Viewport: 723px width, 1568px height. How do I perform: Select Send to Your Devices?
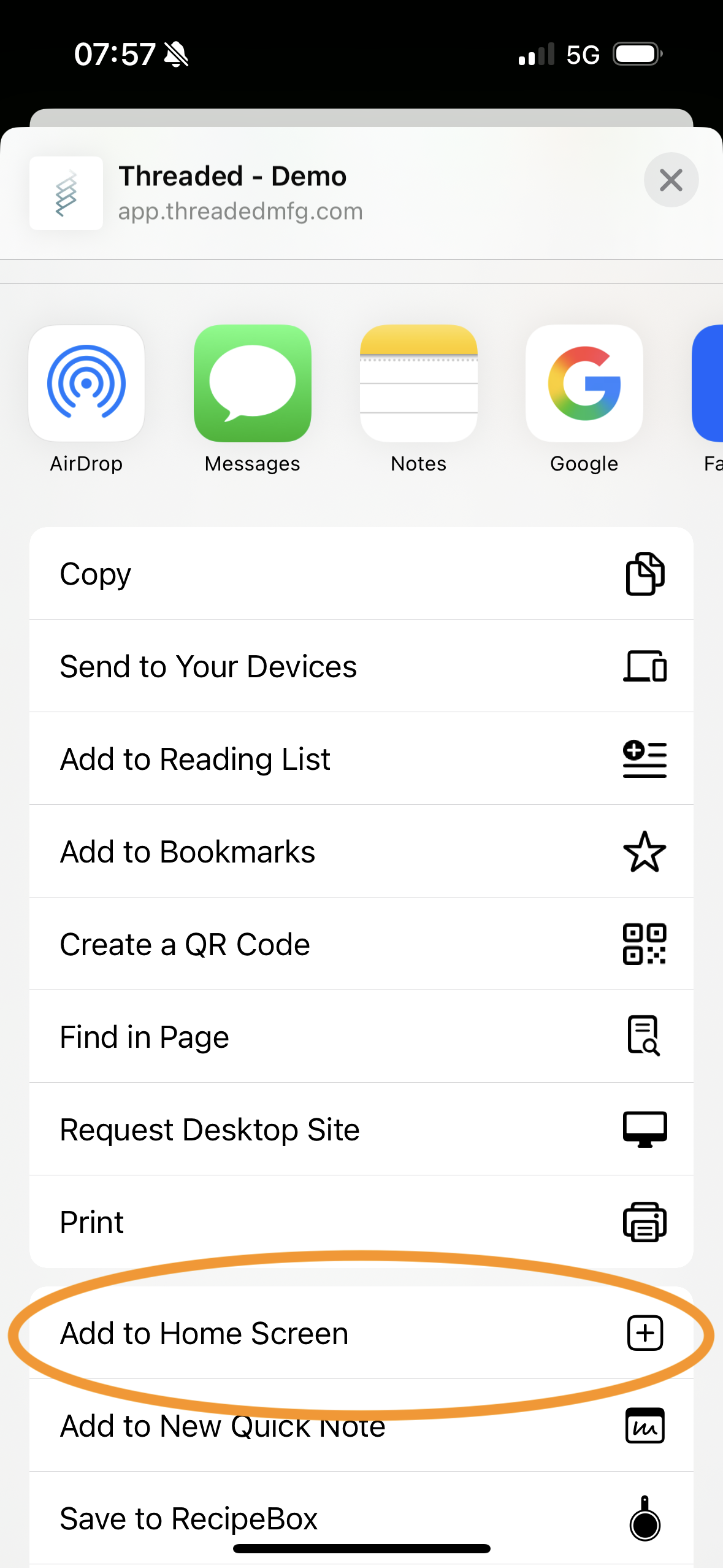[x=208, y=666]
